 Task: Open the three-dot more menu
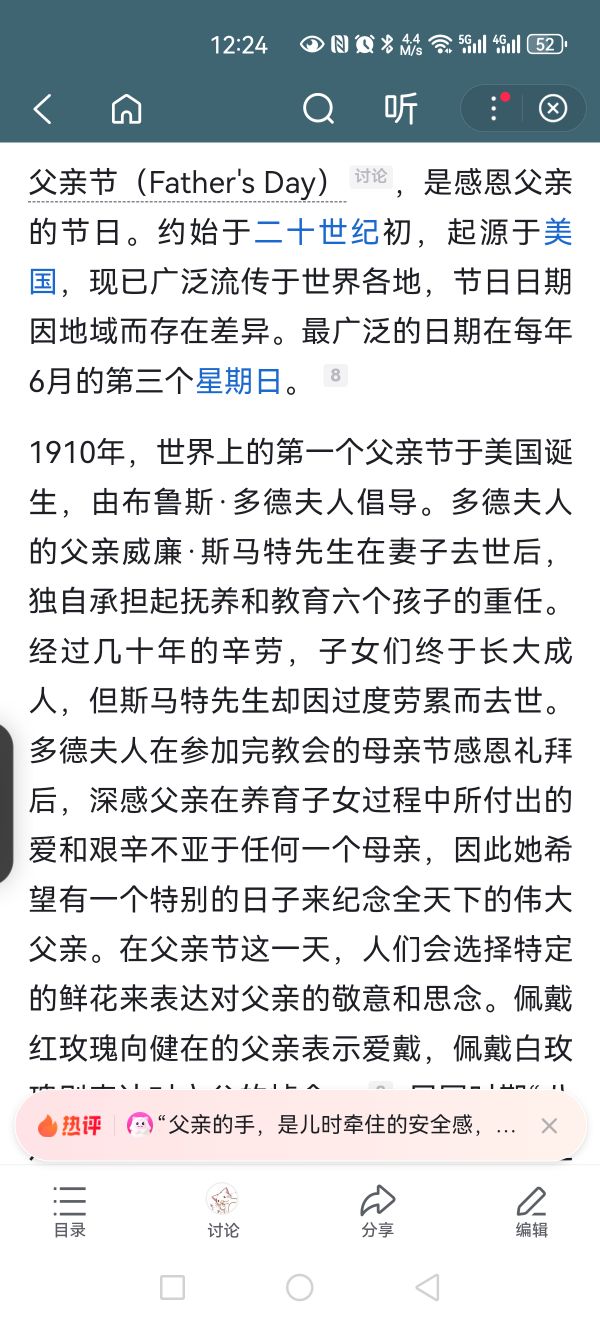(x=494, y=108)
